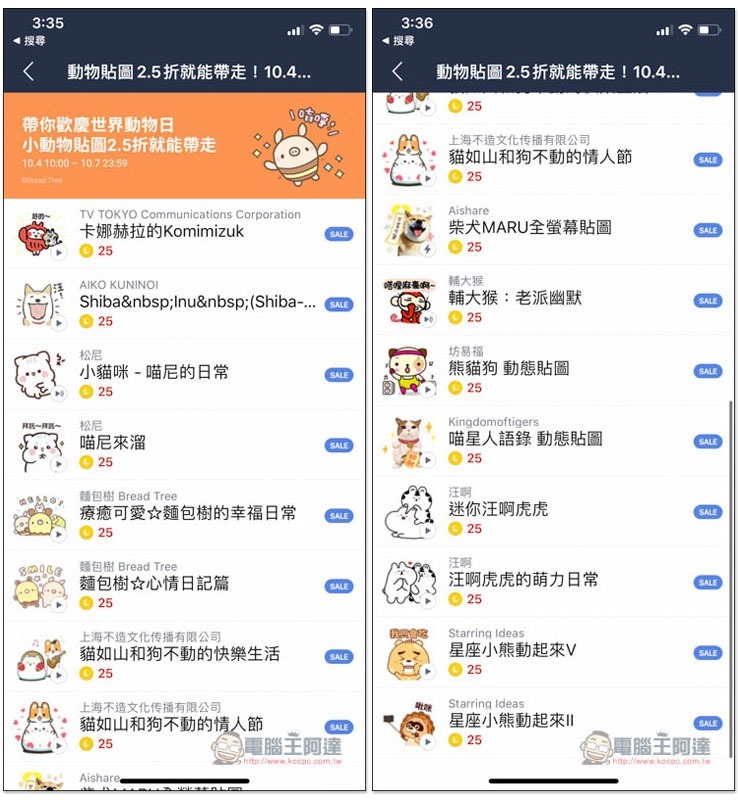Open the AIKO KUNINOI Shiba Inu stickers
This screenshot has height=800, width=738.
(x=198, y=302)
